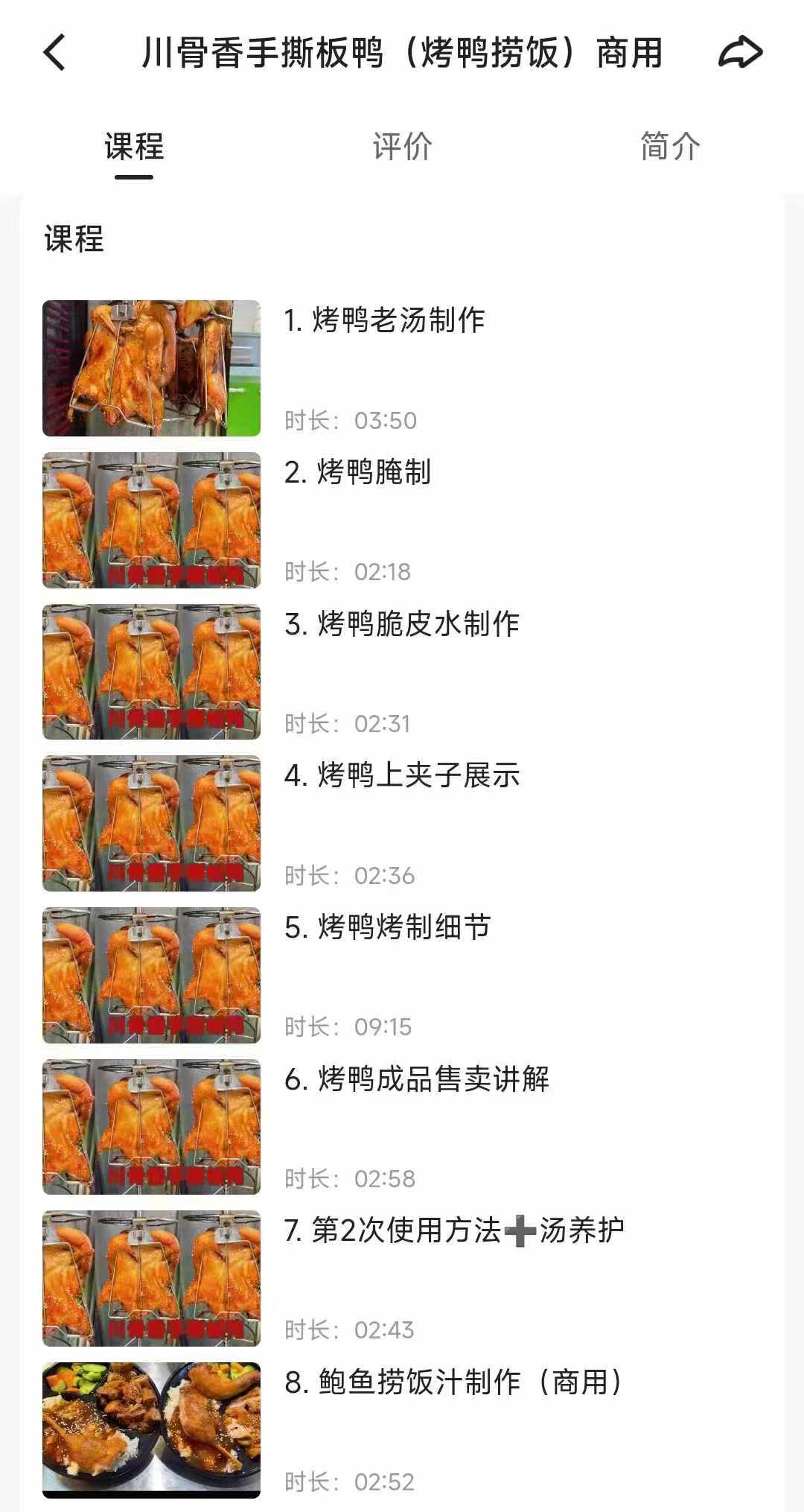804x1512 pixels.
Task: Open the 简介 tab
Action: coord(668,147)
